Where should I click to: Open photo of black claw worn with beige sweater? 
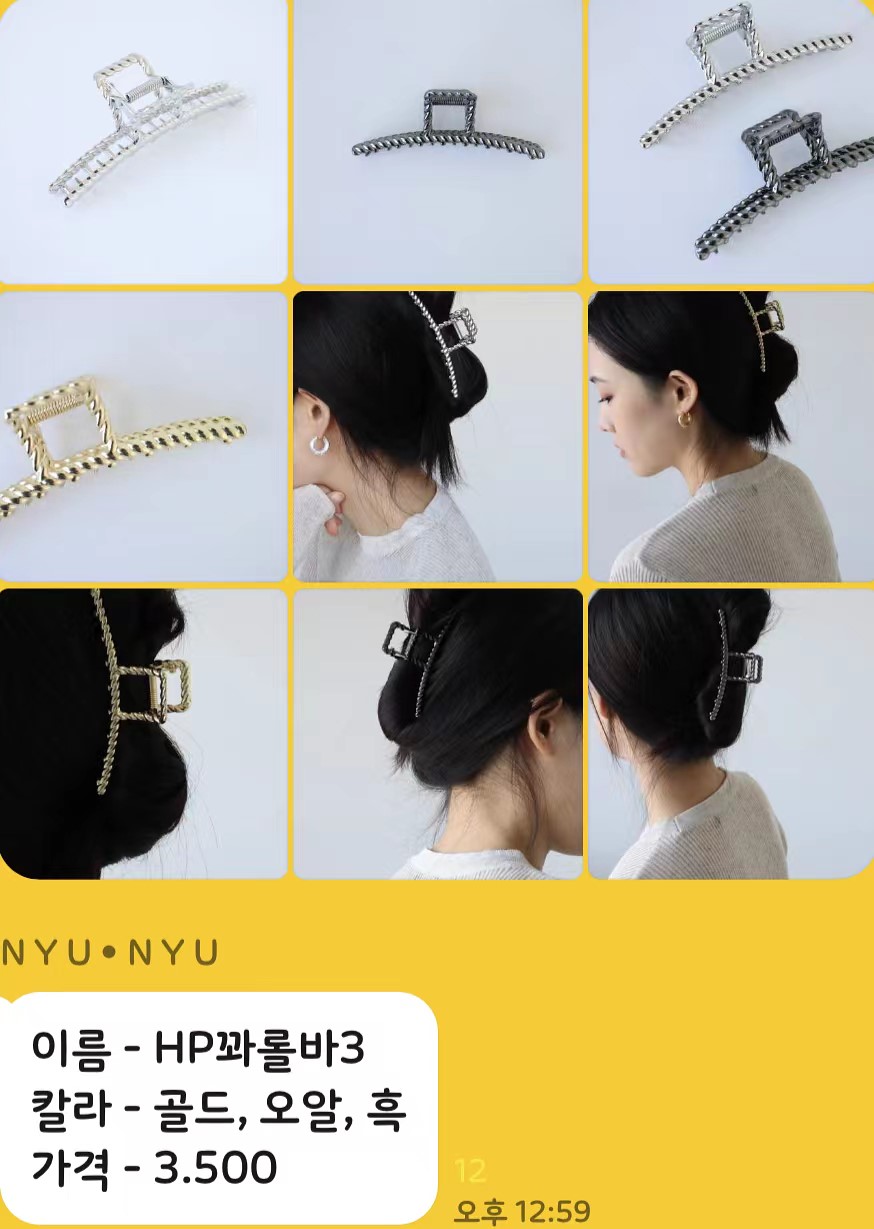point(731,733)
